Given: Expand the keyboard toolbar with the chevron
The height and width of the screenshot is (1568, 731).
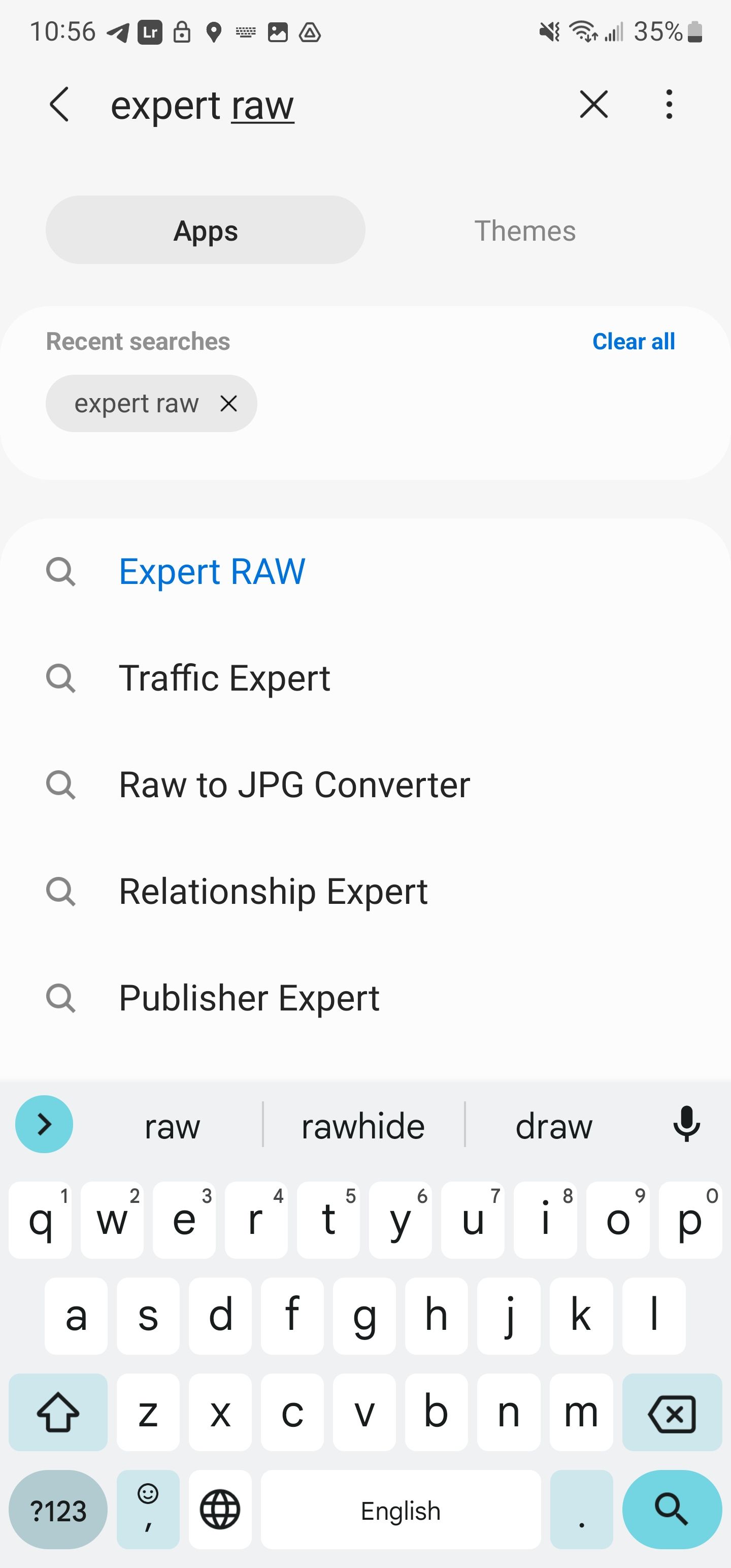Looking at the screenshot, I should tap(44, 1124).
